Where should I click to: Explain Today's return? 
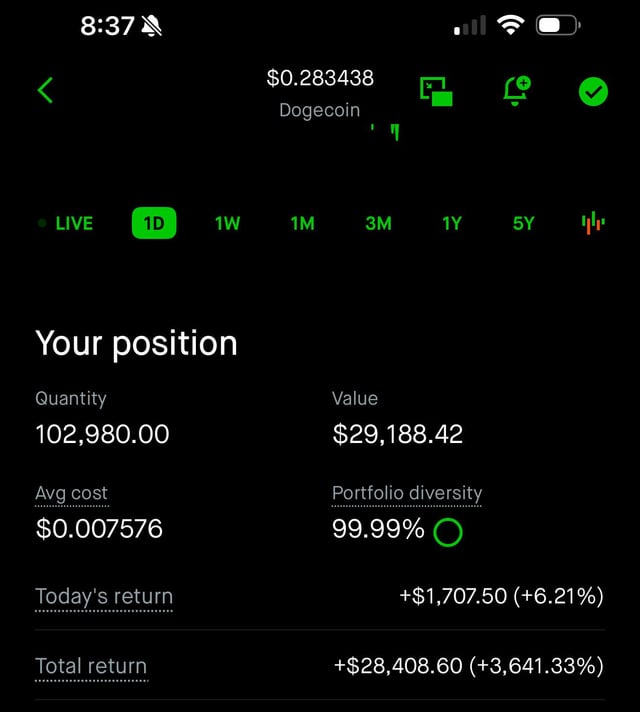tap(104, 597)
